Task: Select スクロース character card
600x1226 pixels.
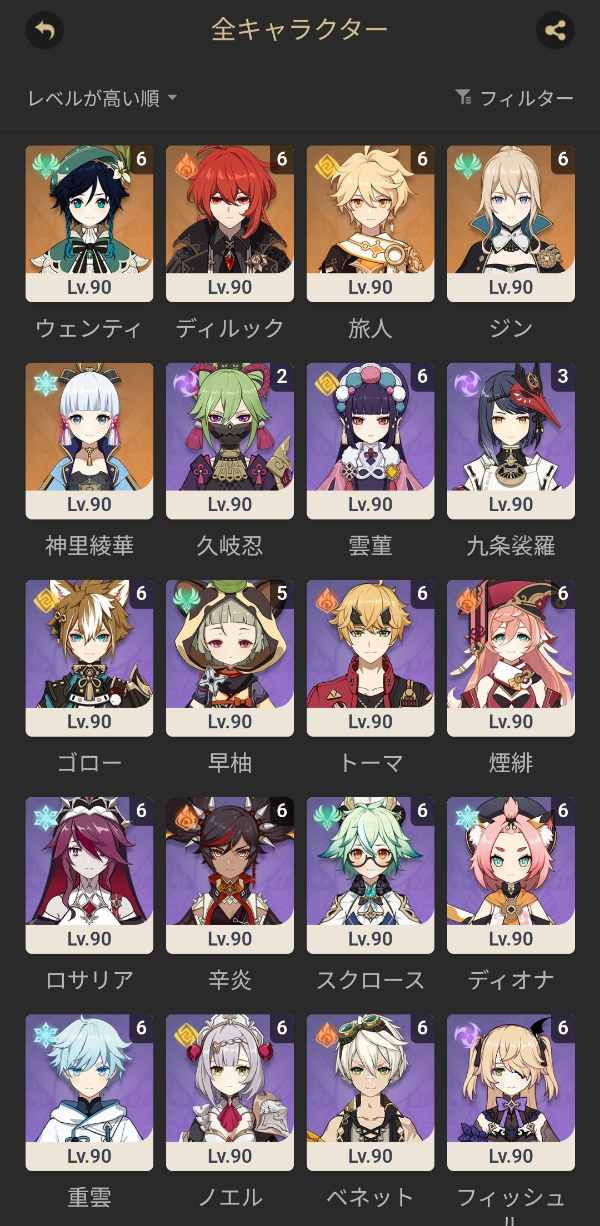Action: [x=370, y=874]
